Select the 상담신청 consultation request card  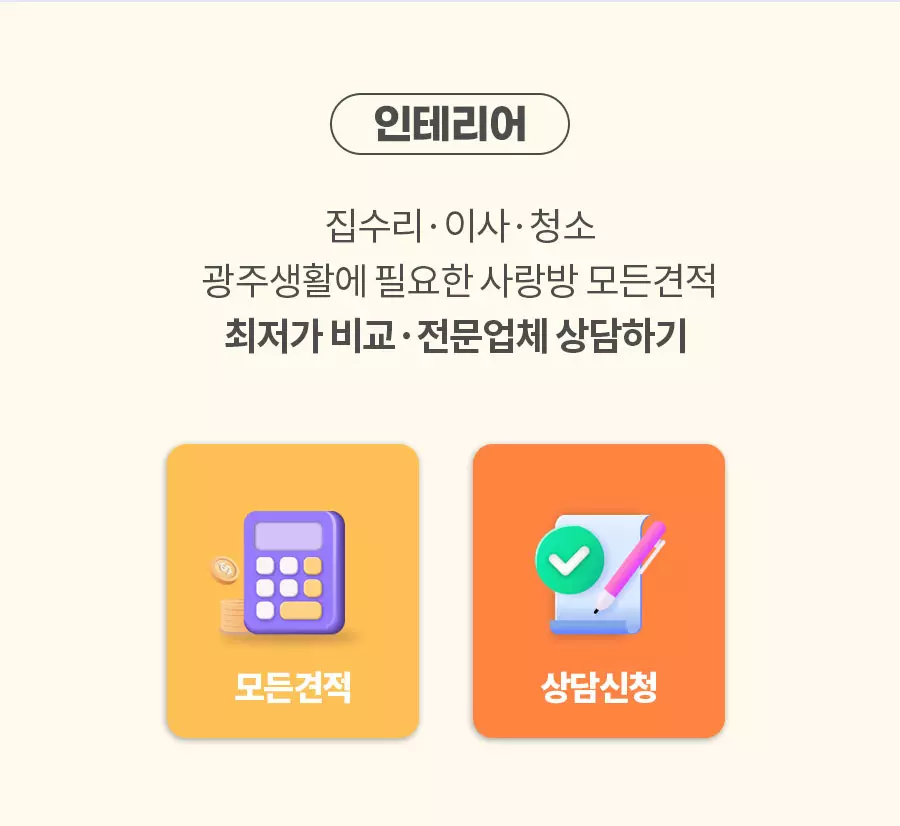[598, 591]
